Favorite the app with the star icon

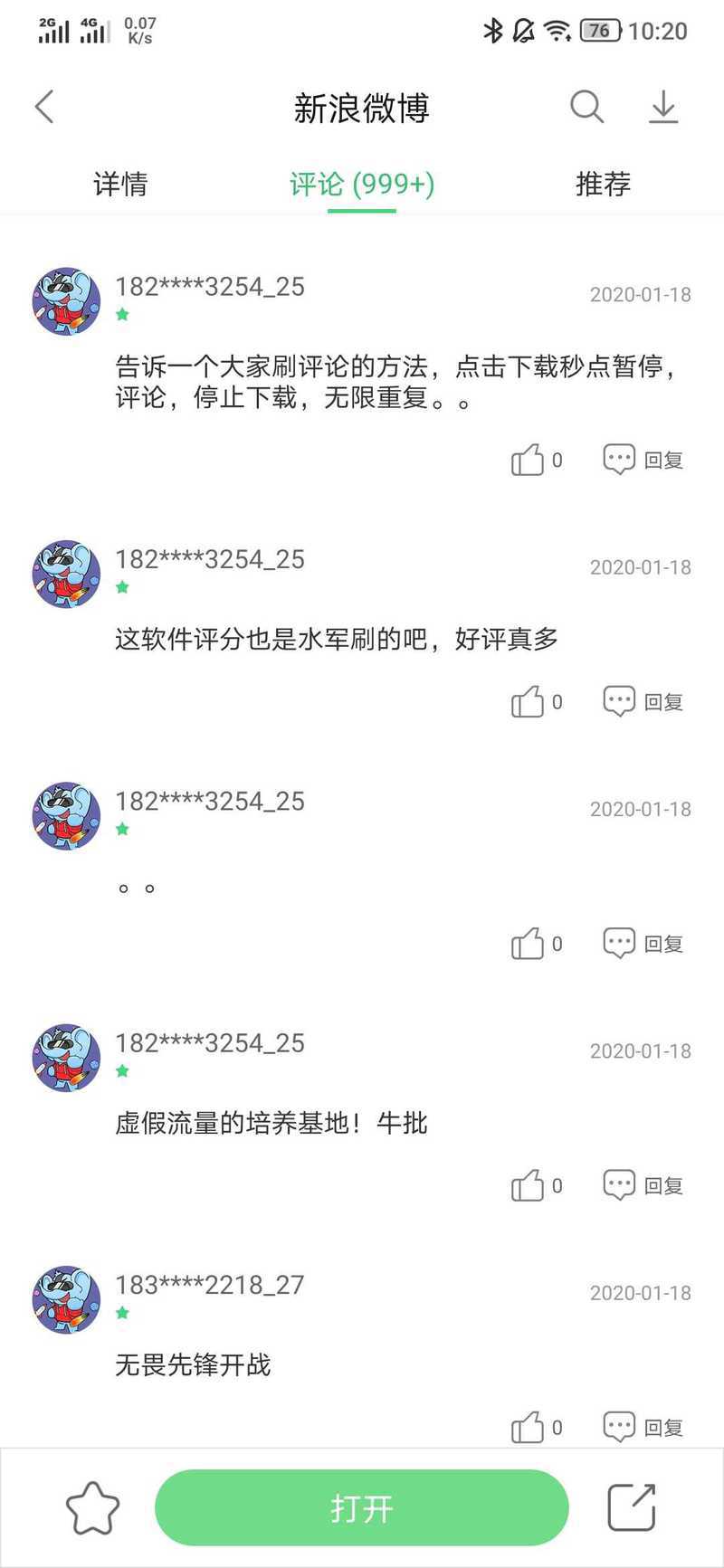coord(92,1507)
